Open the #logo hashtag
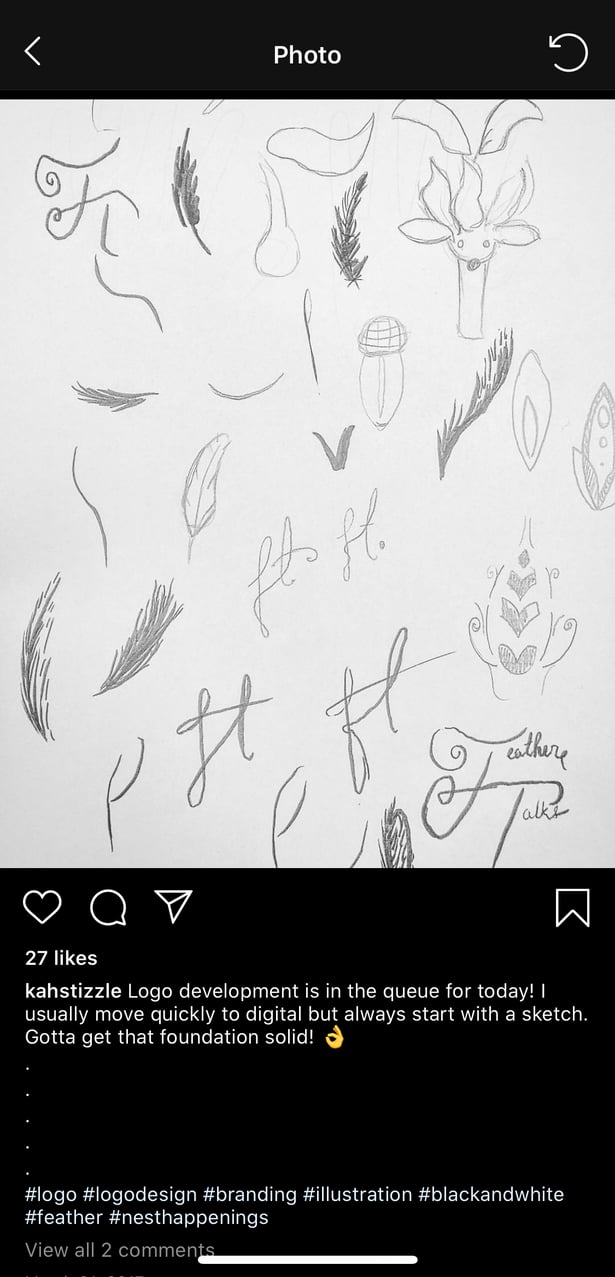615x1277 pixels. [50, 1194]
